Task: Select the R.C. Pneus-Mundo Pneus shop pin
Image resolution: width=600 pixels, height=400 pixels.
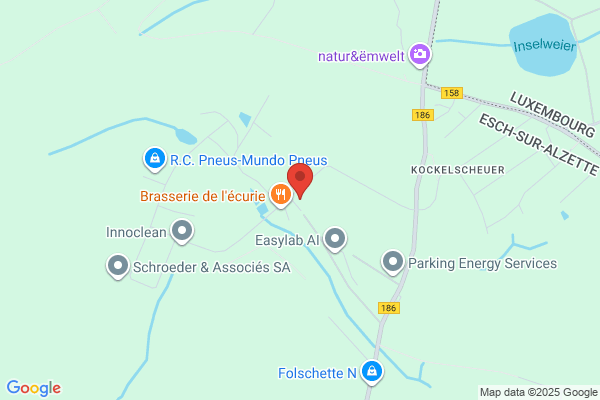Action: tap(155, 159)
